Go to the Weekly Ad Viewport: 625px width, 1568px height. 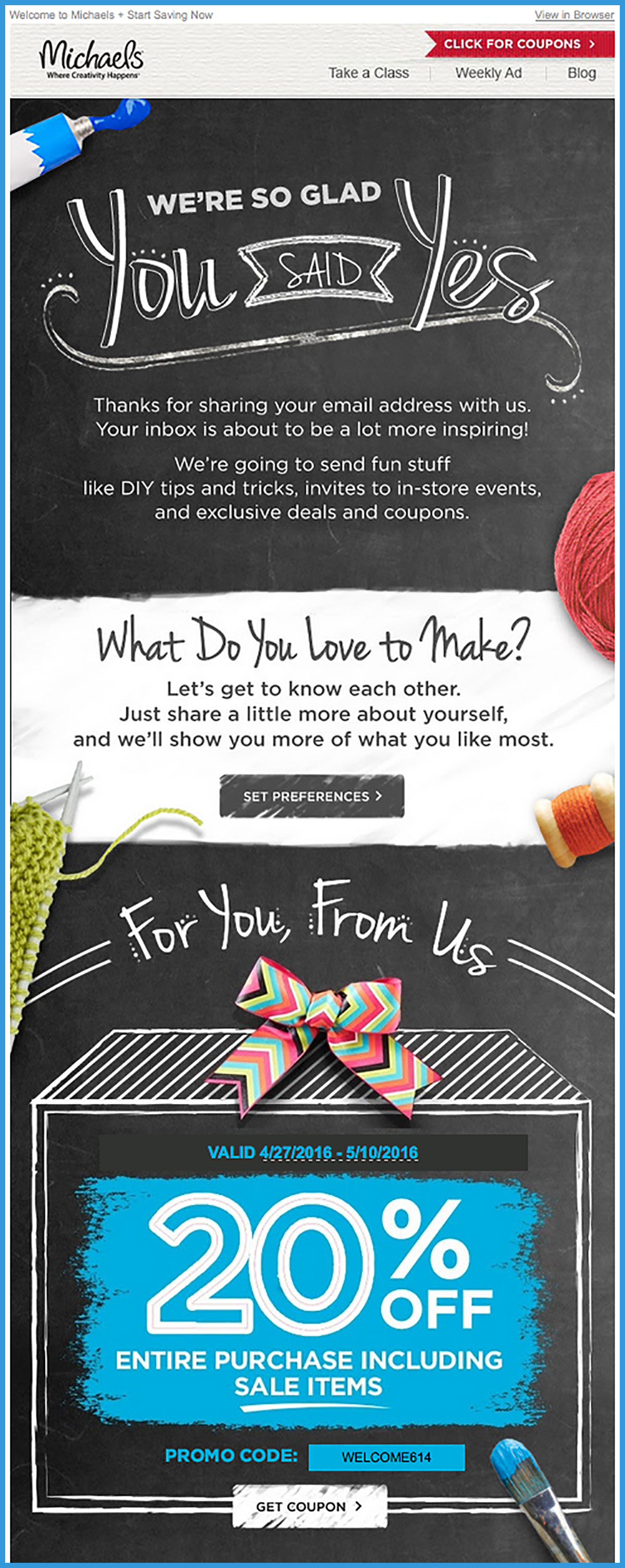[488, 73]
